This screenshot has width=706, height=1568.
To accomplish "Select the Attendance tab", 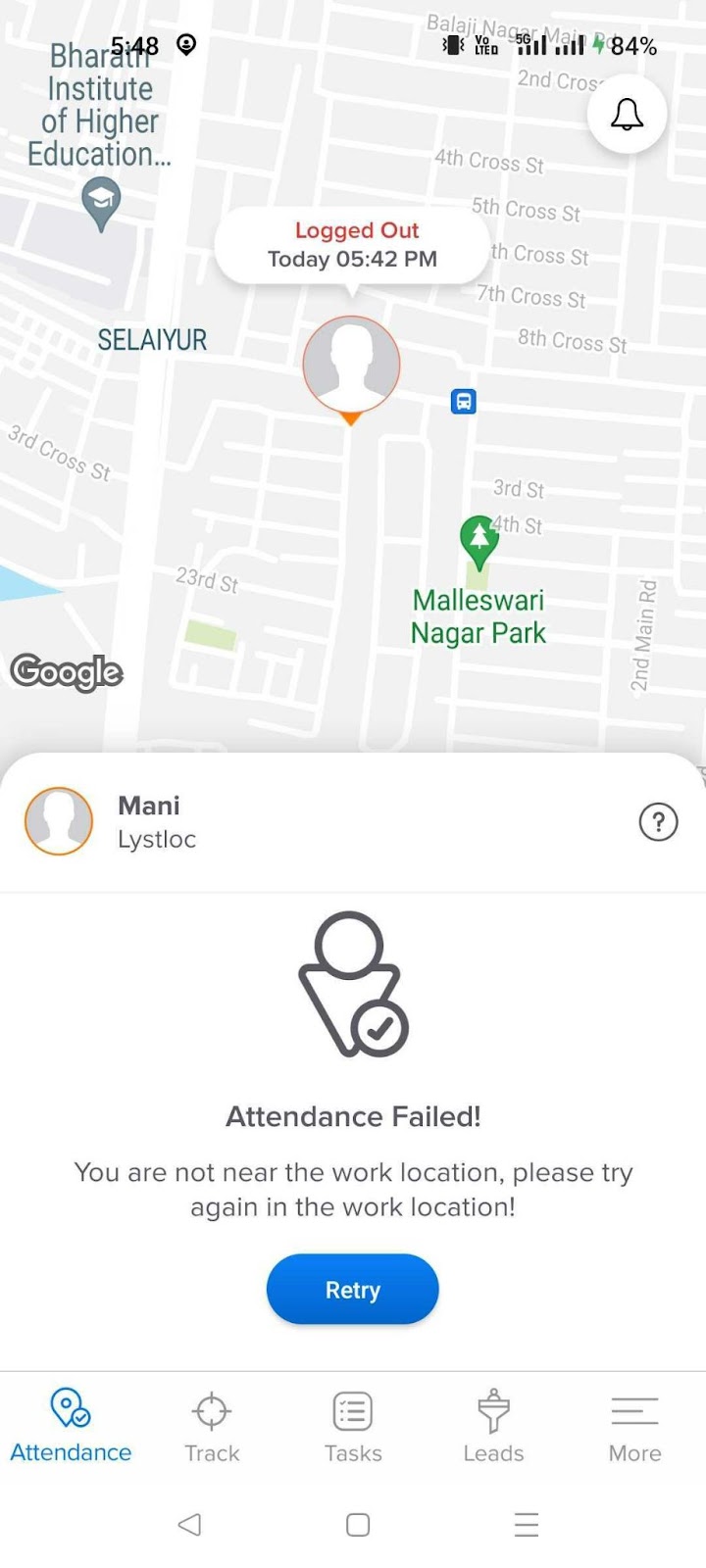I will pos(71,1427).
